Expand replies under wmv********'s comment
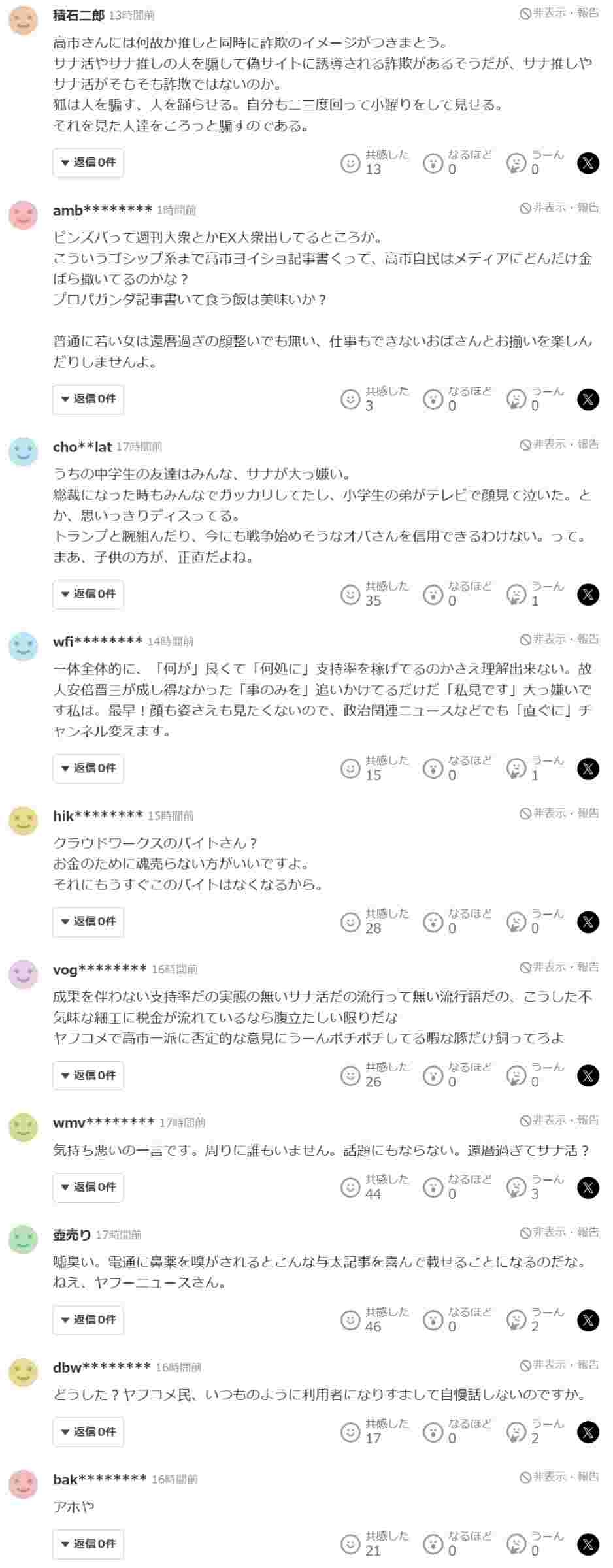 coord(88,1188)
